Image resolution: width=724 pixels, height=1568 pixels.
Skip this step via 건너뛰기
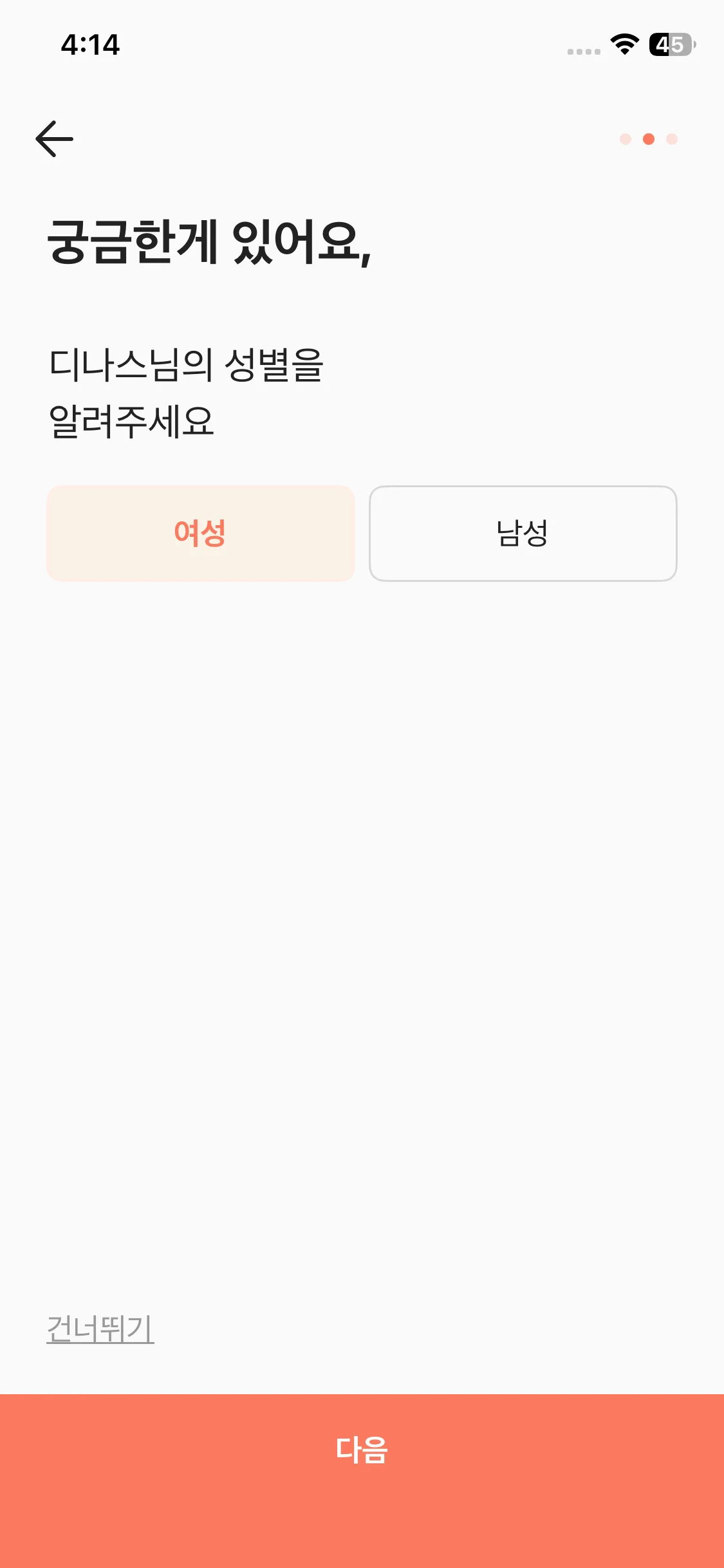click(100, 1329)
